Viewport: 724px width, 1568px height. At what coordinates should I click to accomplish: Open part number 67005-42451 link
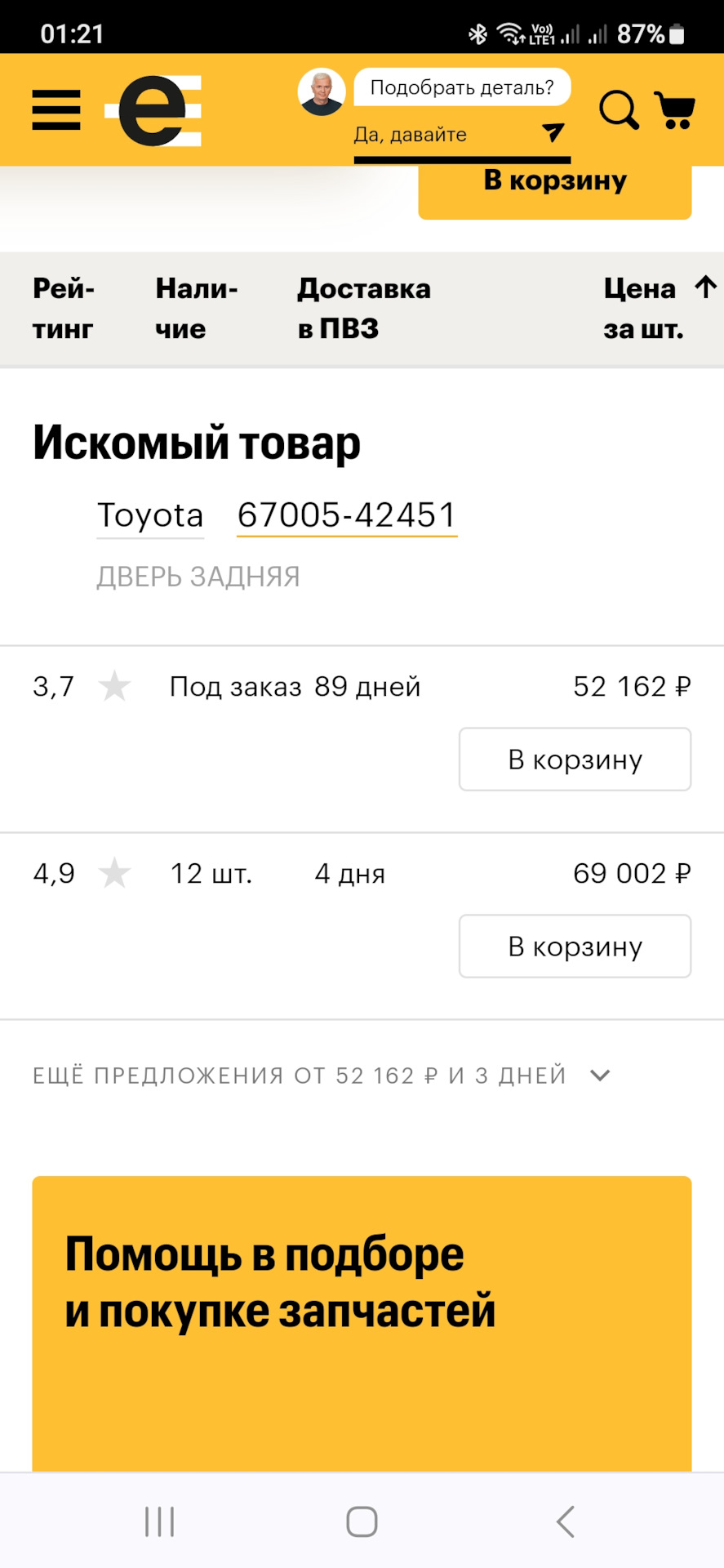click(346, 515)
